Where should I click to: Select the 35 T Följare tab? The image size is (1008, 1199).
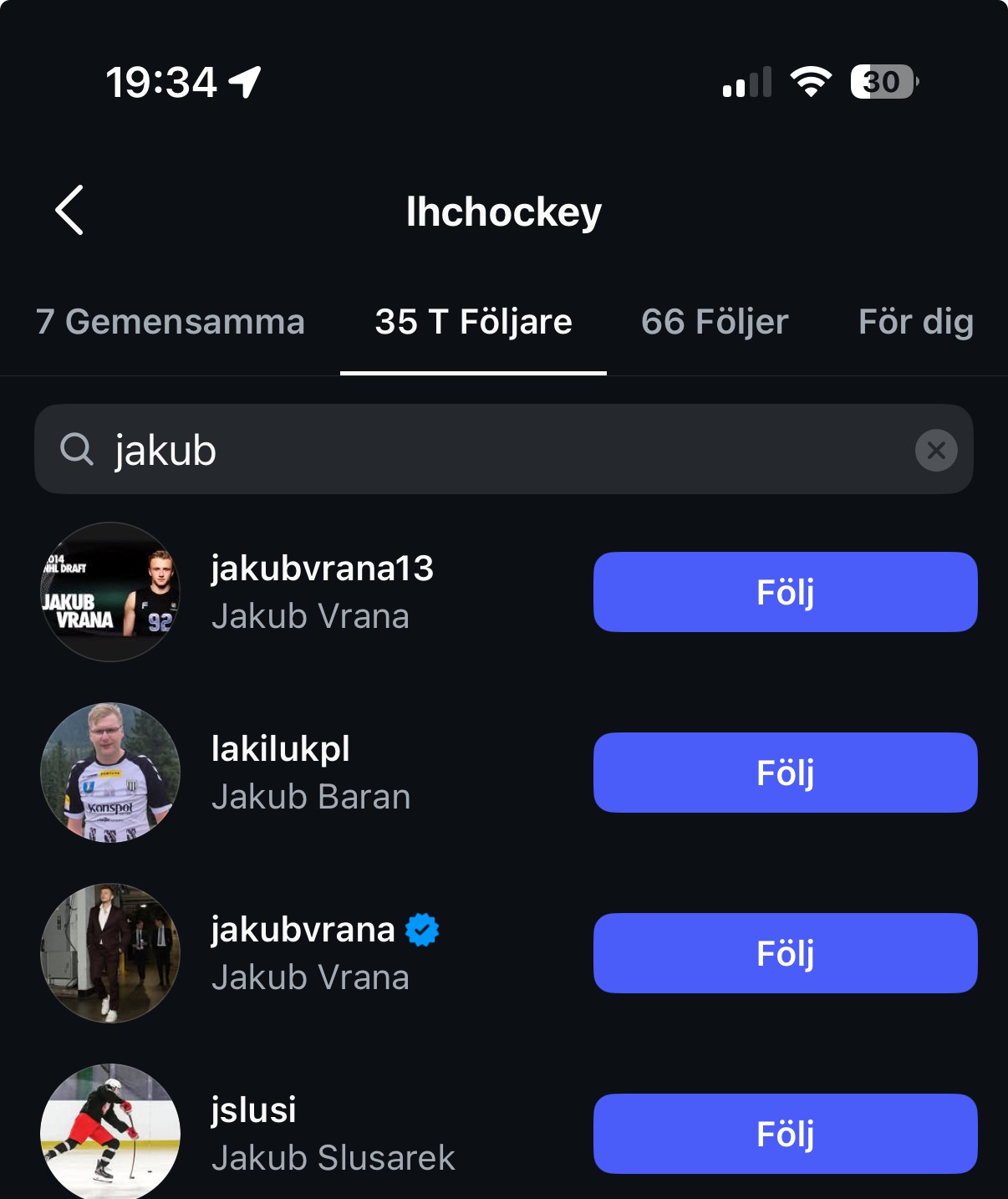(x=473, y=322)
